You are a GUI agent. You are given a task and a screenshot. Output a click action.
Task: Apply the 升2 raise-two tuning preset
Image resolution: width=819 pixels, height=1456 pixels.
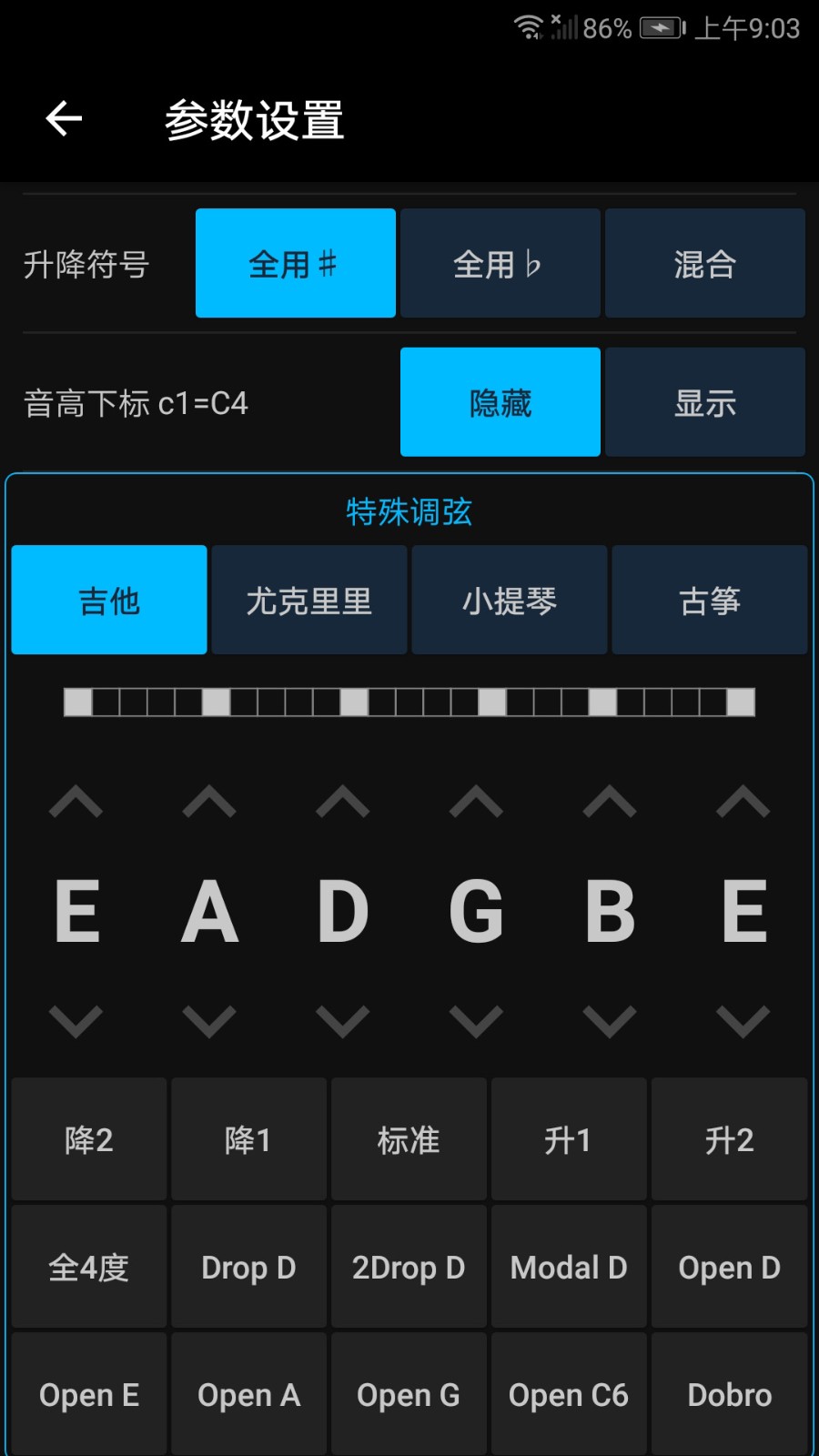pyautogui.click(x=729, y=1139)
